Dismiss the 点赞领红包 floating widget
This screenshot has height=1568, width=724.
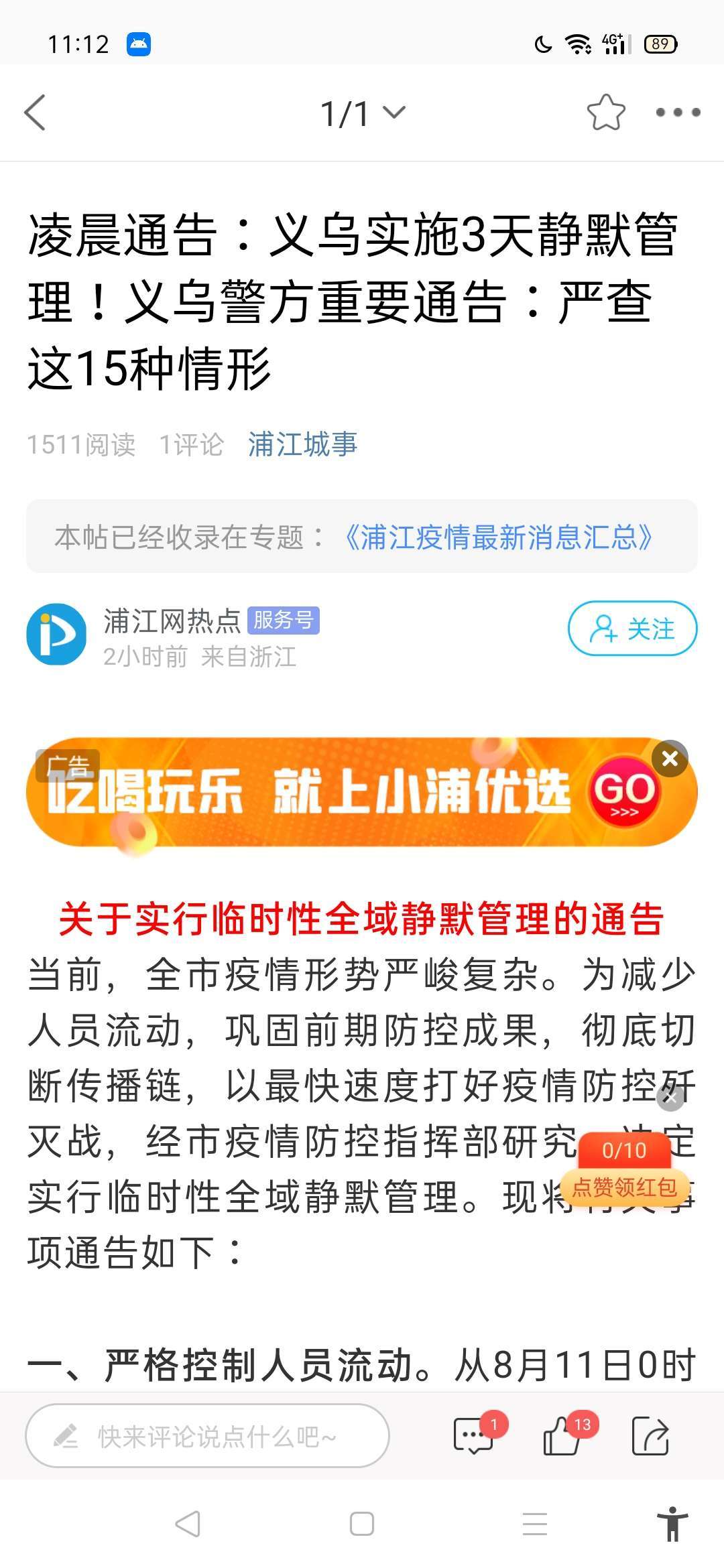(x=670, y=1098)
